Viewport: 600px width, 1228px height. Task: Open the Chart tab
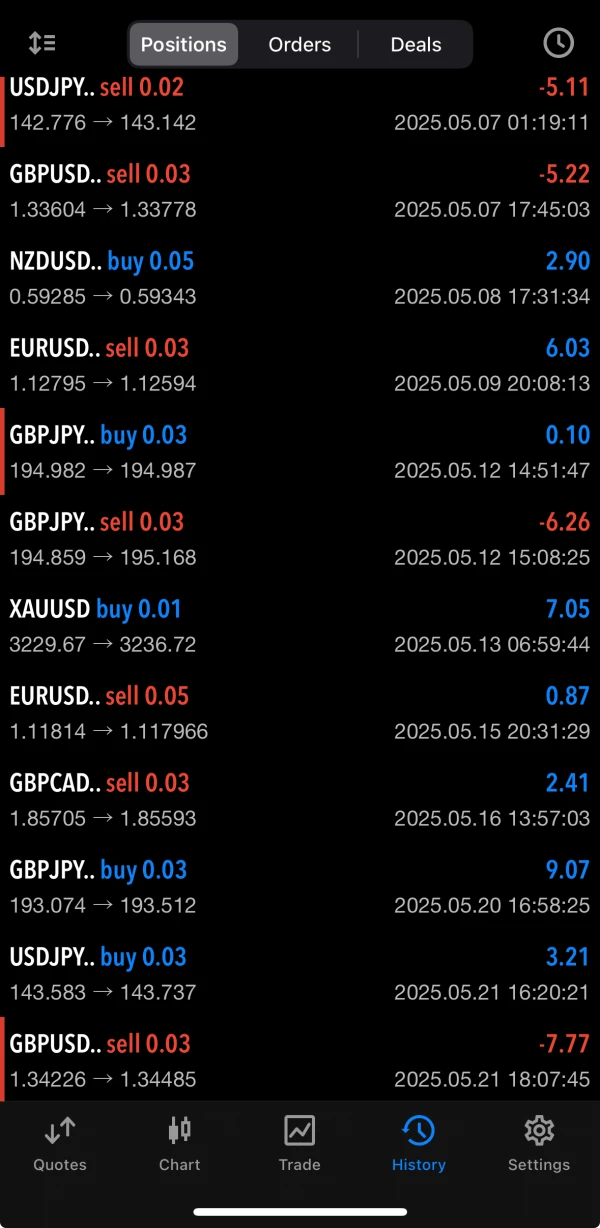coord(180,1144)
